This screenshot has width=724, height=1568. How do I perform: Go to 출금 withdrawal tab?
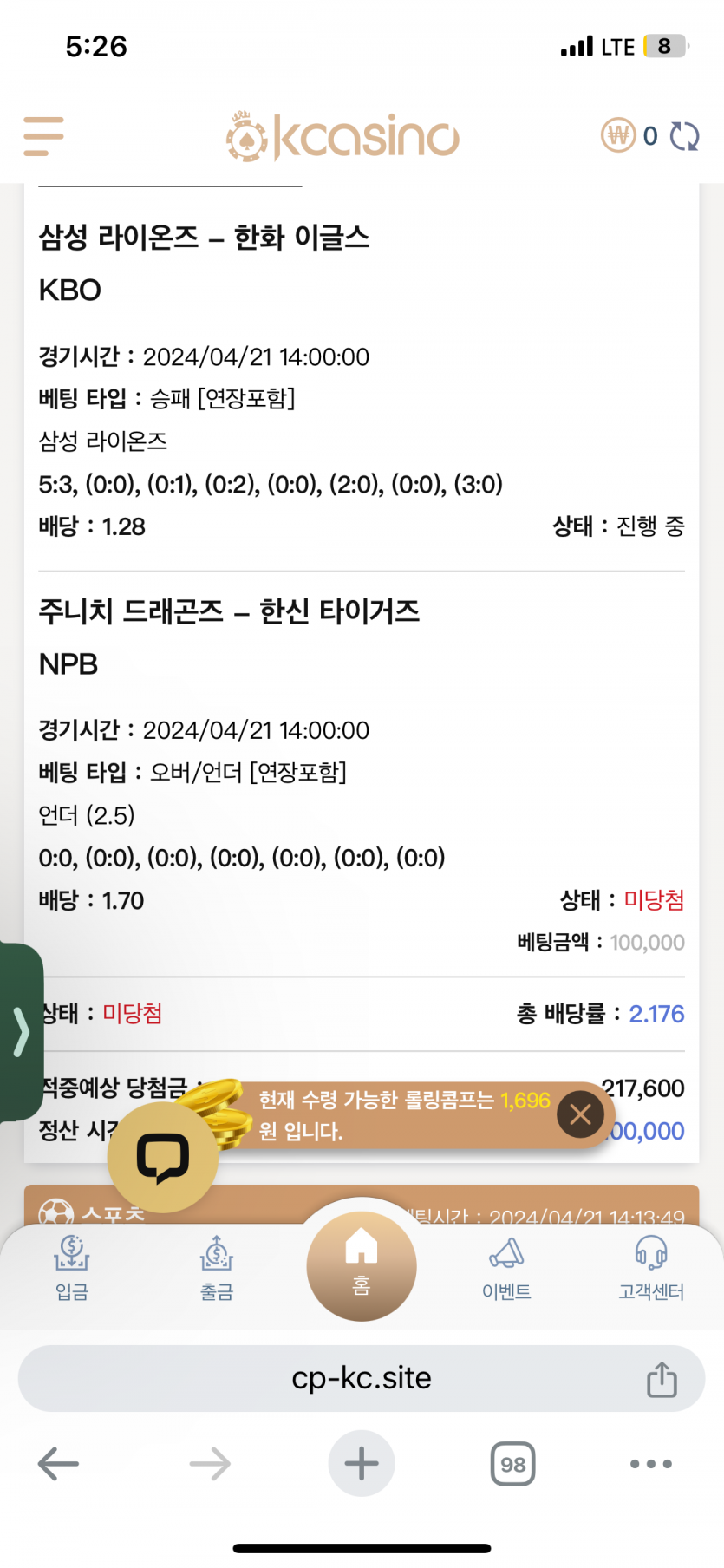217,1268
